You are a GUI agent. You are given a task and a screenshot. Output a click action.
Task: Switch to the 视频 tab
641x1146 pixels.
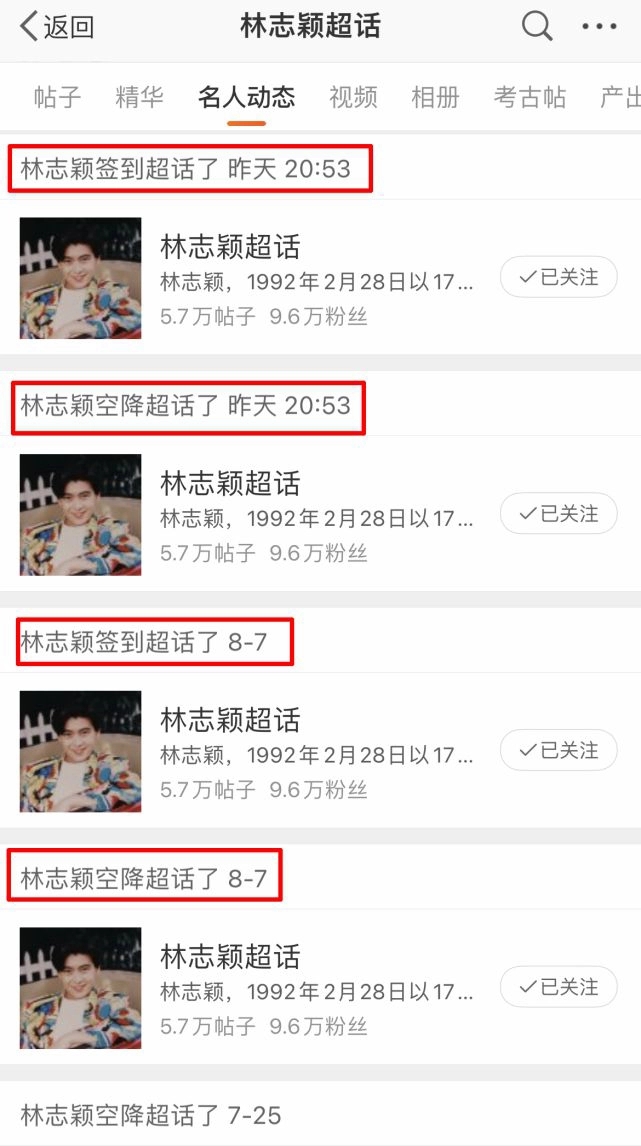click(353, 97)
